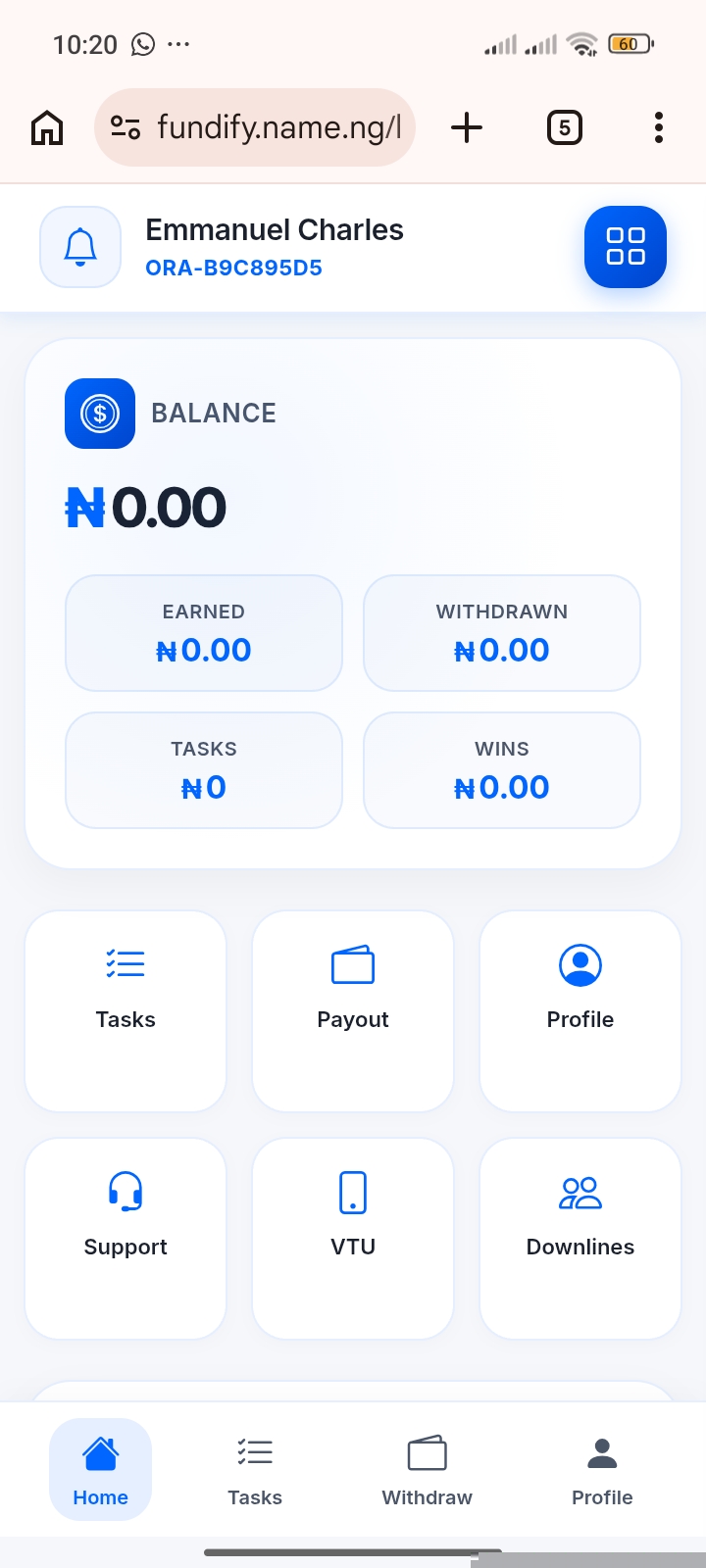Switch to the Home tab

tap(100, 1469)
